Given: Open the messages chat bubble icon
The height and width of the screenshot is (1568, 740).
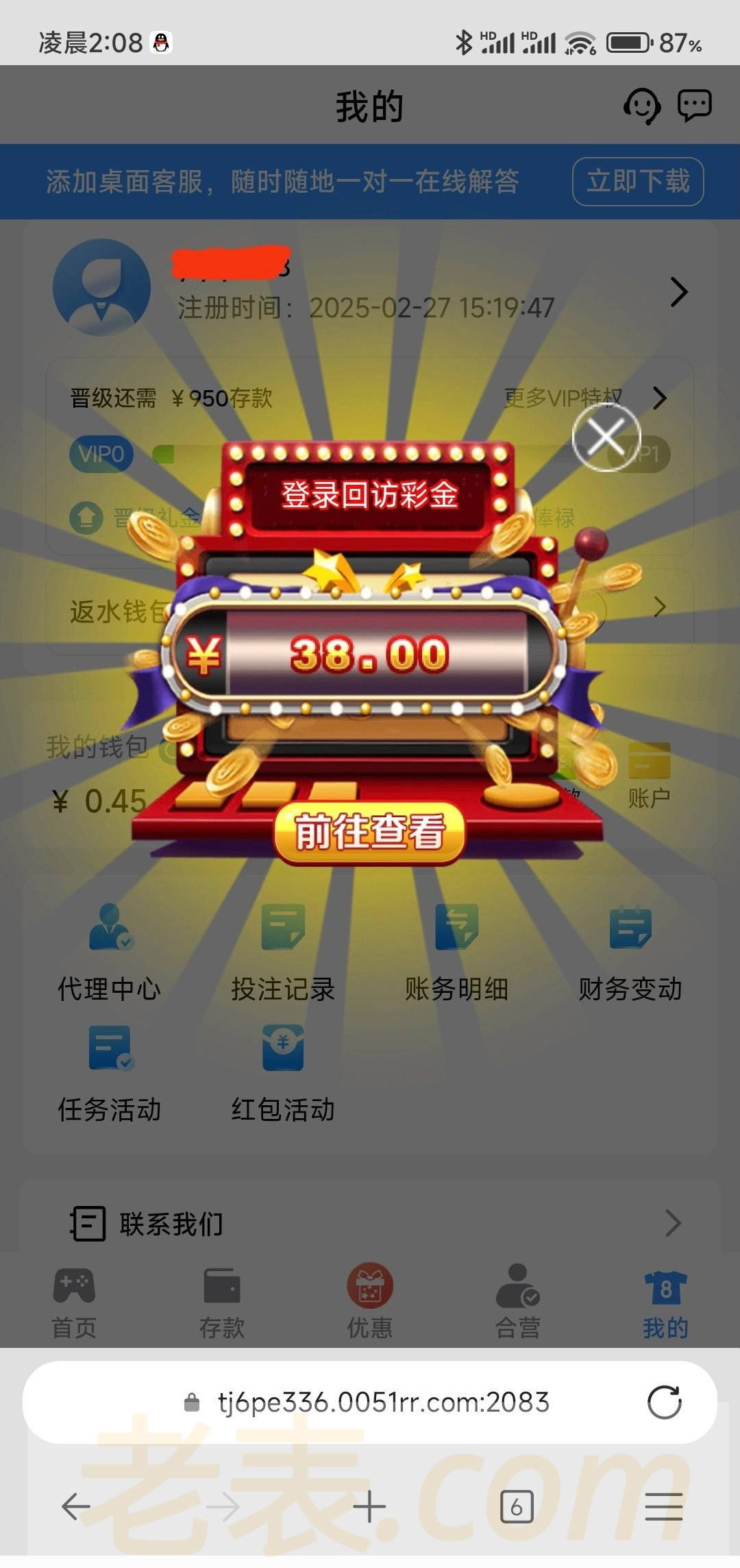Looking at the screenshot, I should click(x=694, y=106).
